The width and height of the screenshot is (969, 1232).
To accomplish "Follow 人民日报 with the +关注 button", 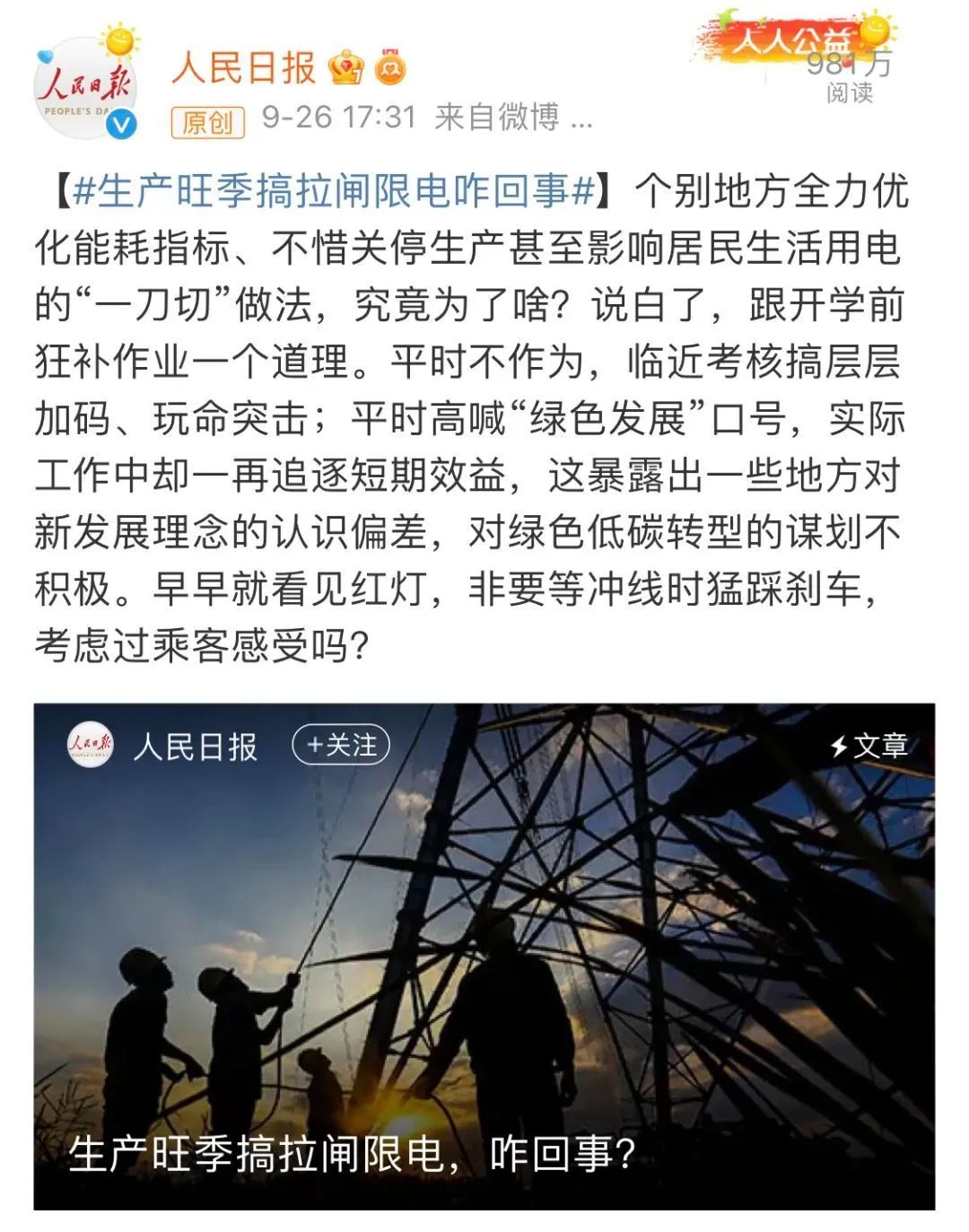I will click(341, 746).
